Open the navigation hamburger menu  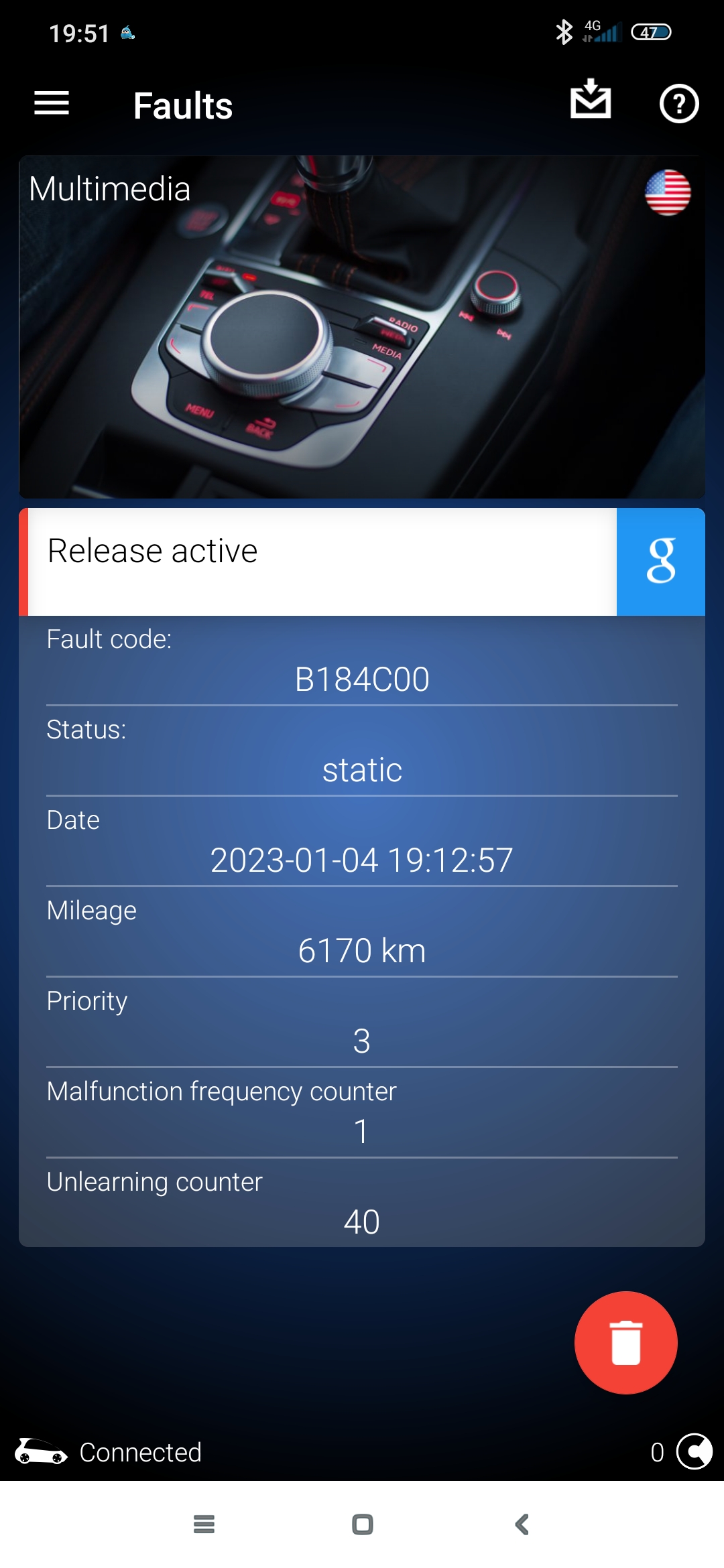(x=50, y=104)
